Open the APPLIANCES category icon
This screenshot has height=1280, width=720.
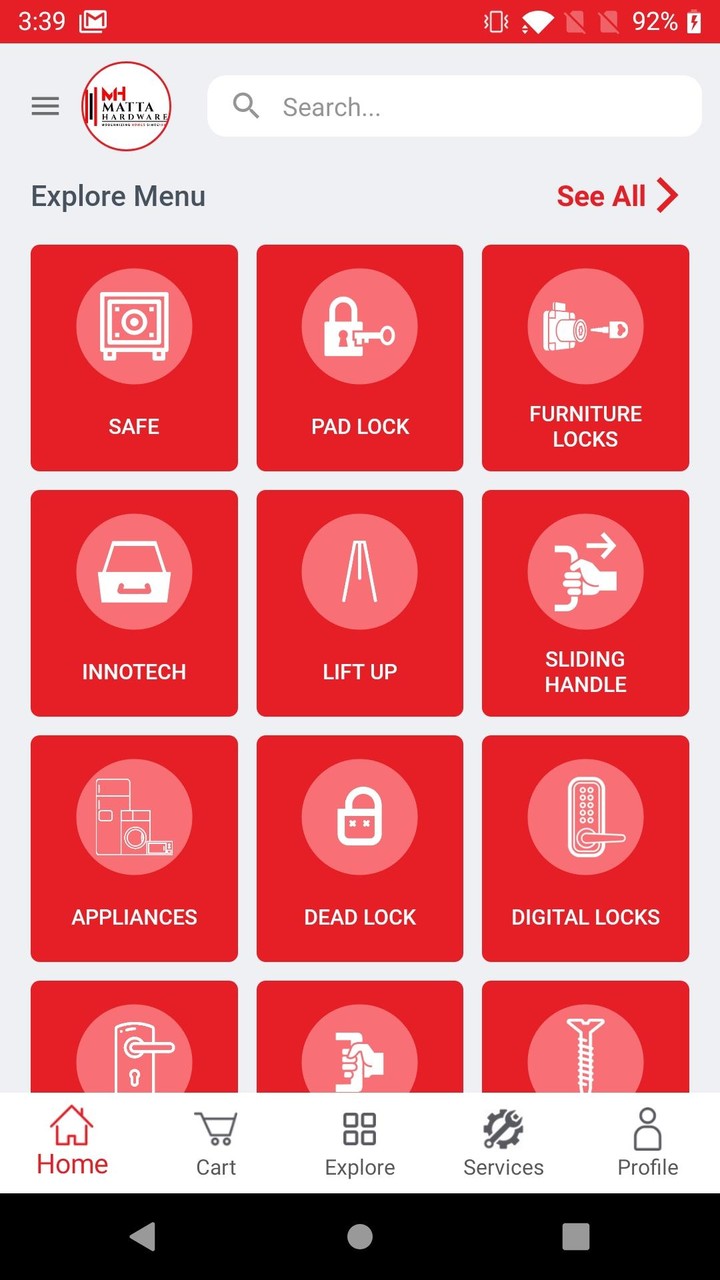point(134,847)
